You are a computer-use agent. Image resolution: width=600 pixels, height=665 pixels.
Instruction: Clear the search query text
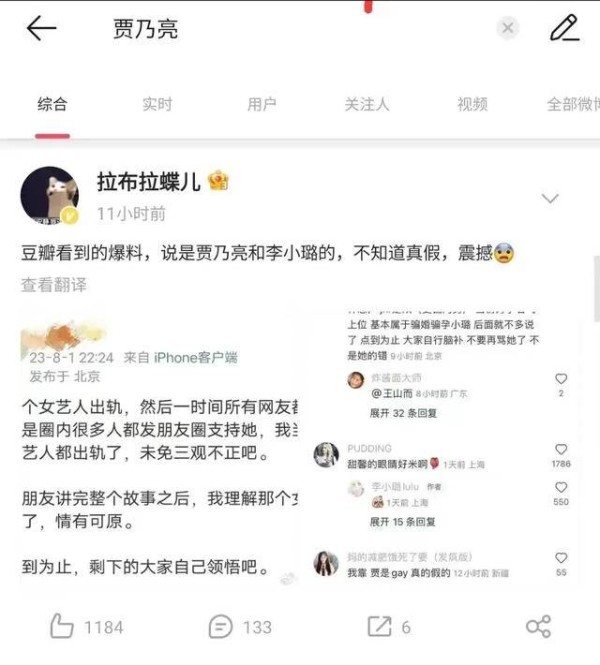(508, 29)
